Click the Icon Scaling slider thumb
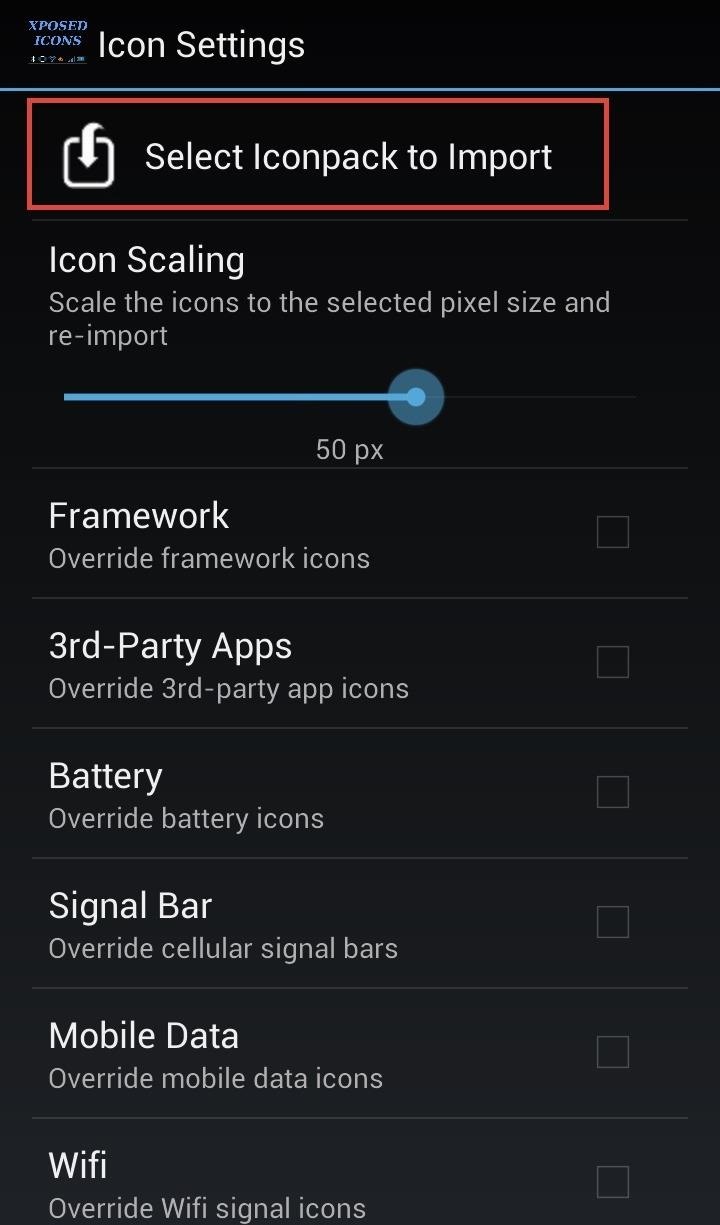720x1225 pixels. click(415, 396)
